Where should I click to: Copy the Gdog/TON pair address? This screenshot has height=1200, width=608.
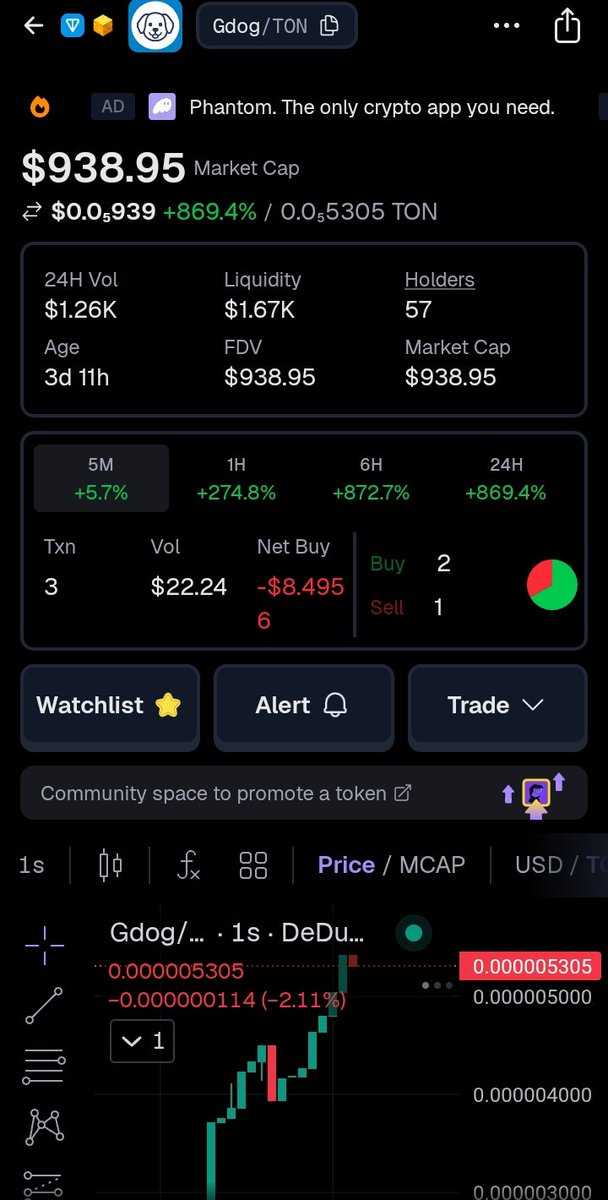tap(329, 26)
